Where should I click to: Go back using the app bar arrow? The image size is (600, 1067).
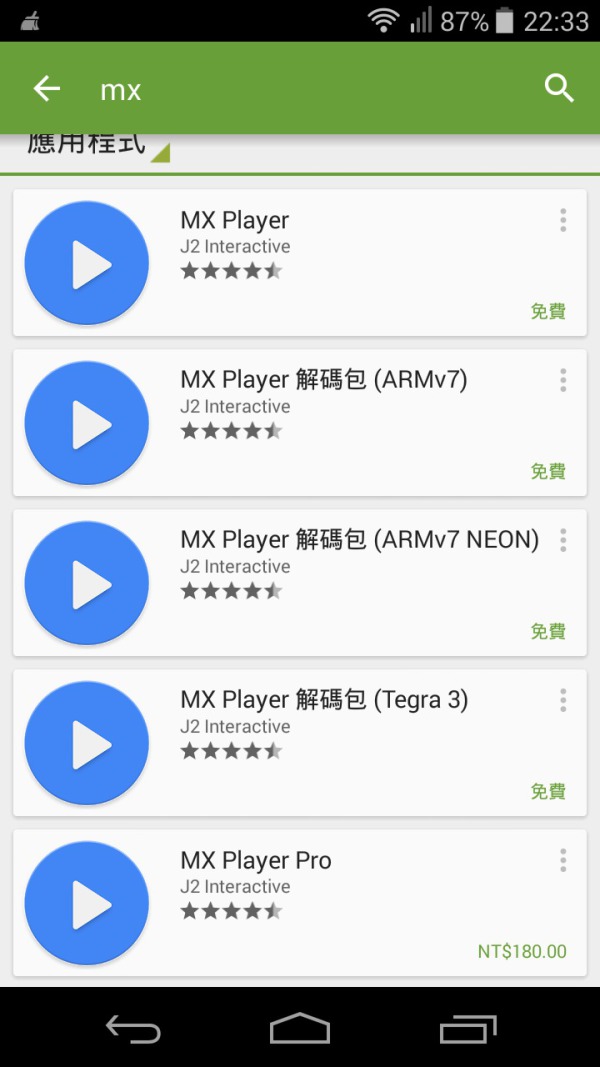coord(47,88)
